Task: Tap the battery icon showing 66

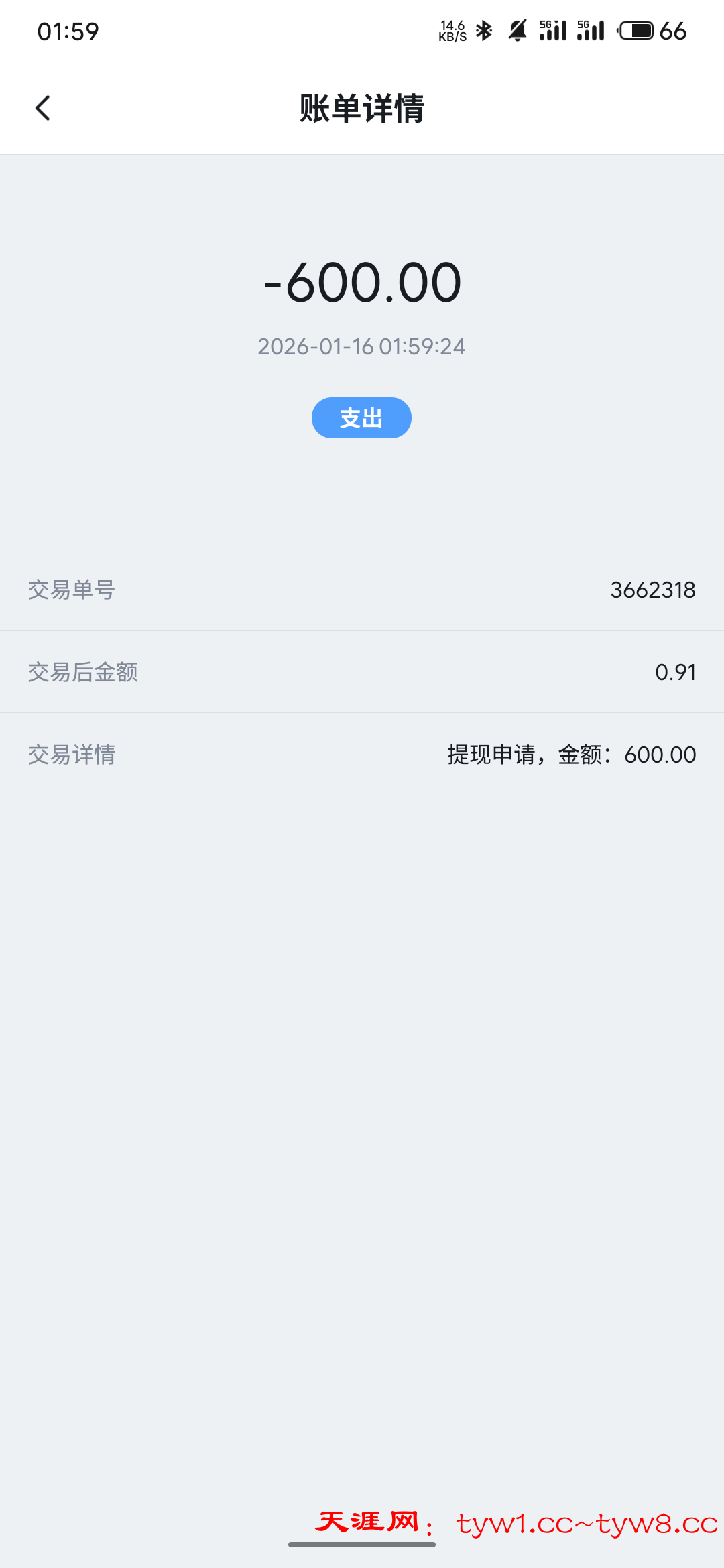Action: (637, 30)
